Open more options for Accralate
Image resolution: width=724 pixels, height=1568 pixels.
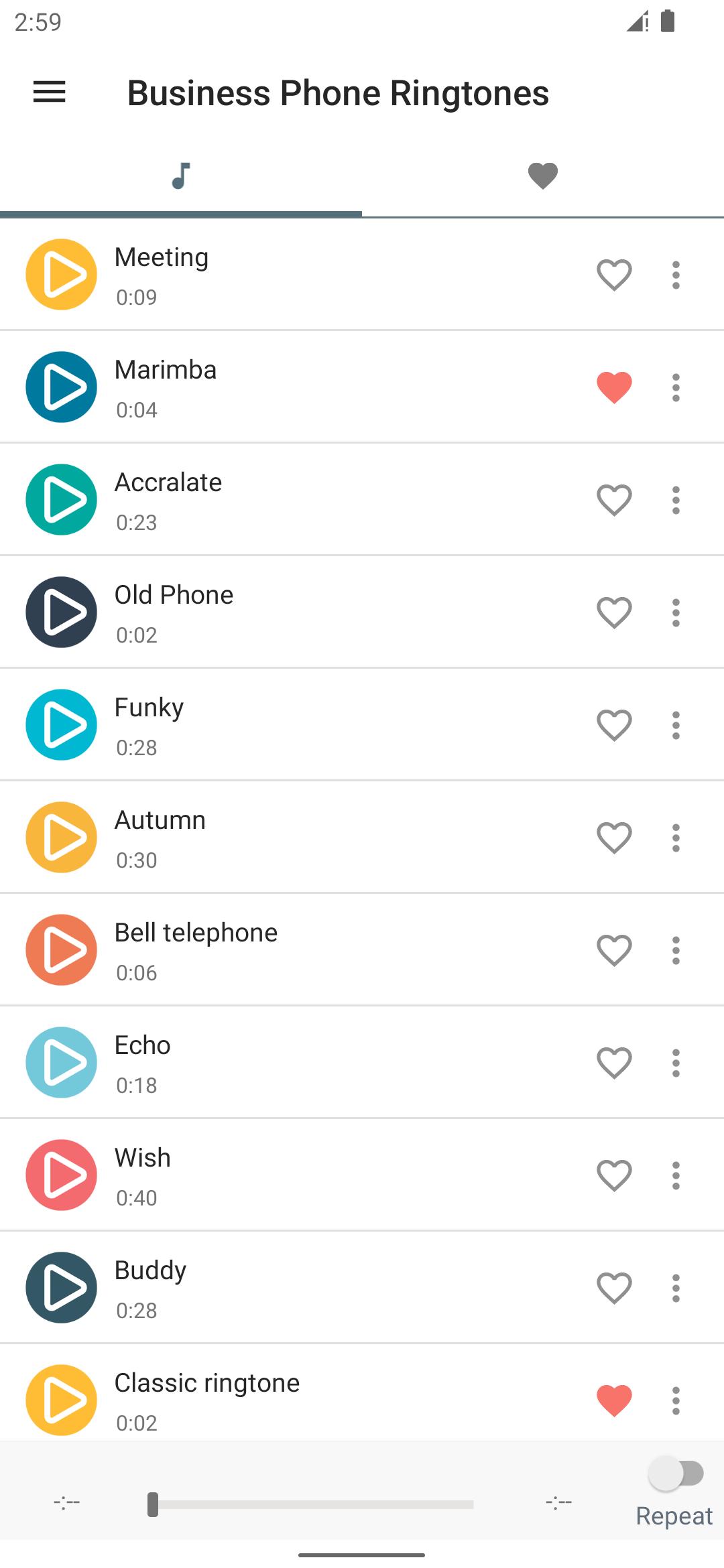click(x=676, y=500)
